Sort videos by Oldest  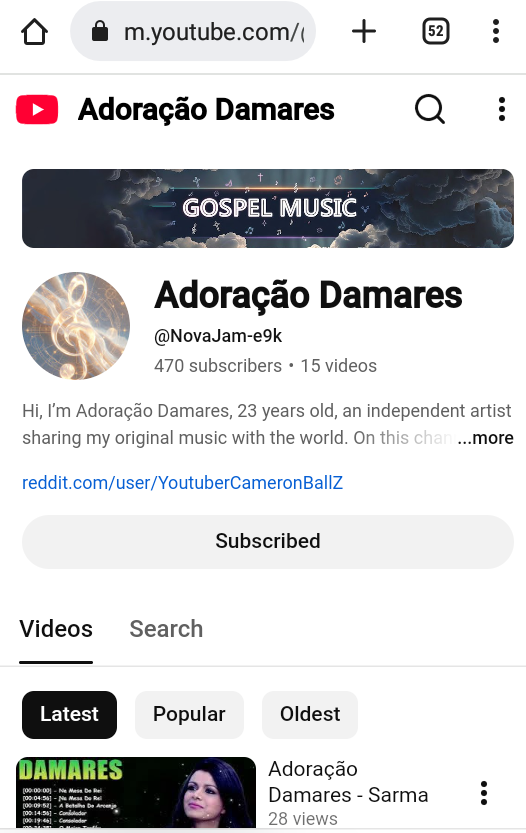310,715
